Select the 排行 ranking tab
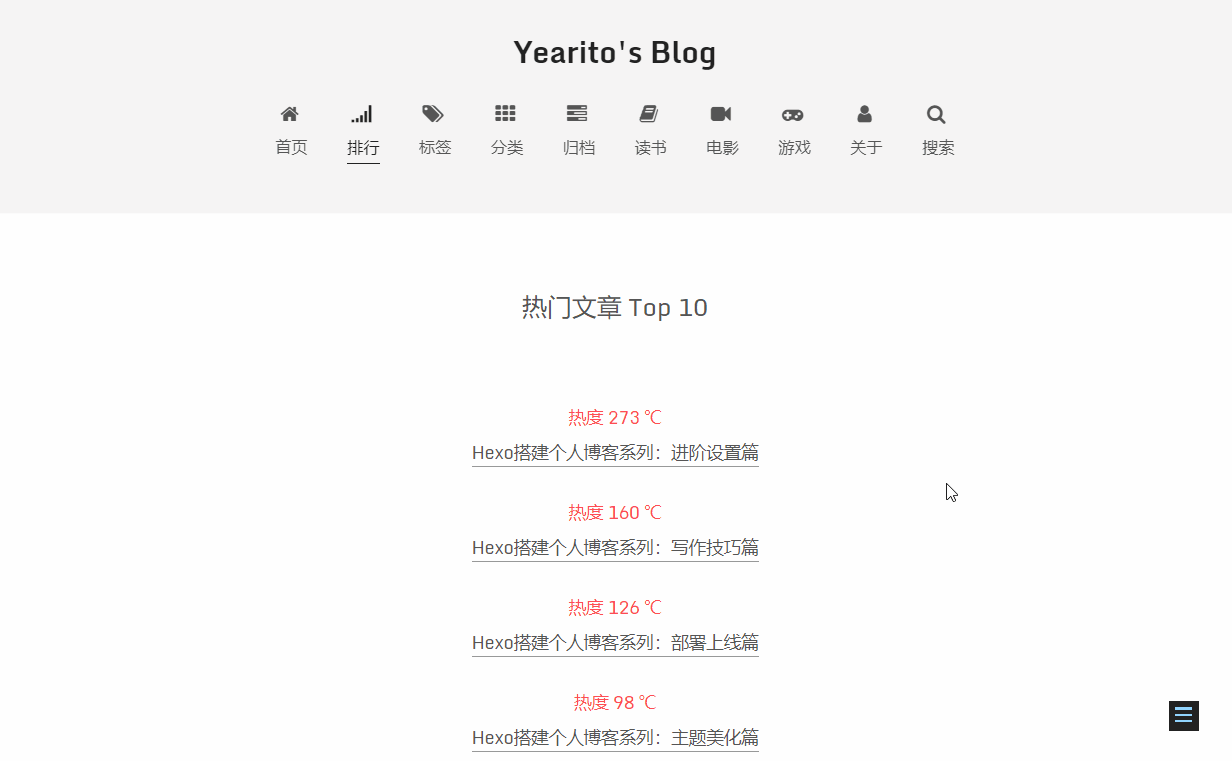 pyautogui.click(x=363, y=131)
